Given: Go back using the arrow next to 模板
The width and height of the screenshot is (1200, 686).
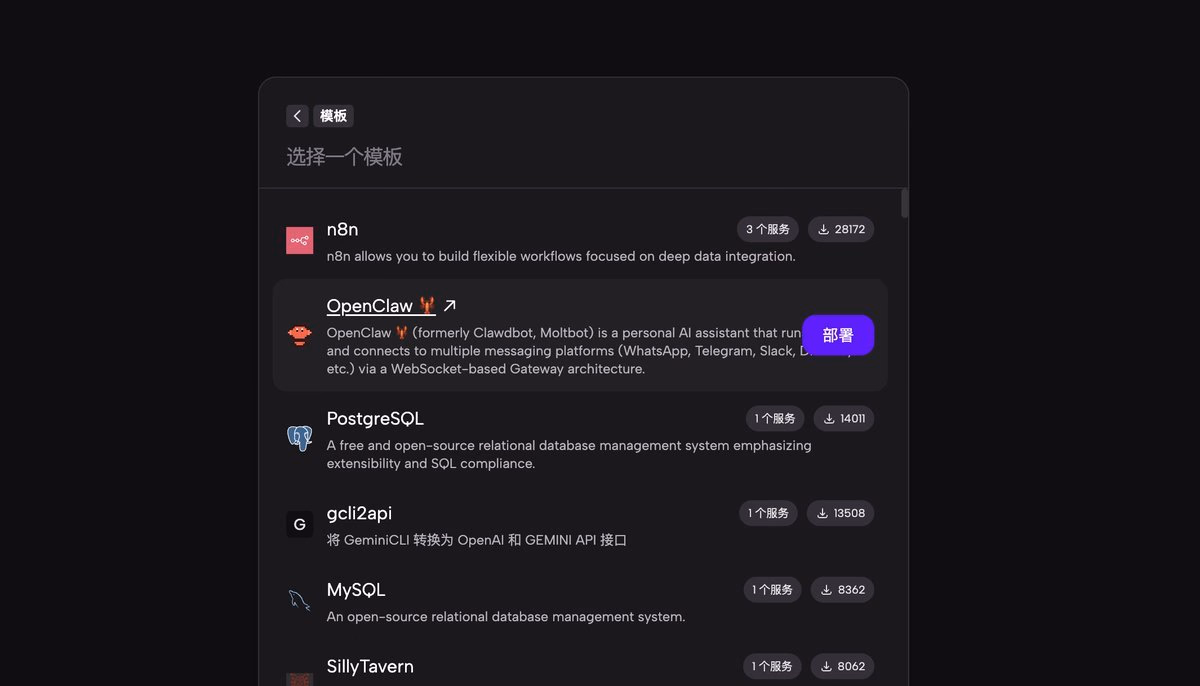Looking at the screenshot, I should click(297, 116).
